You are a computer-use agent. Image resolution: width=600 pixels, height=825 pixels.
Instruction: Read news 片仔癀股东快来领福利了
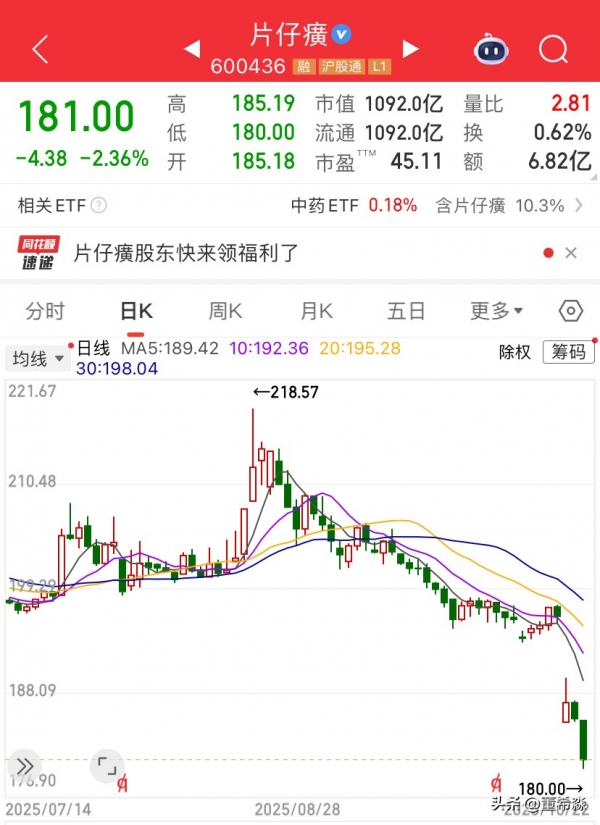click(x=187, y=252)
